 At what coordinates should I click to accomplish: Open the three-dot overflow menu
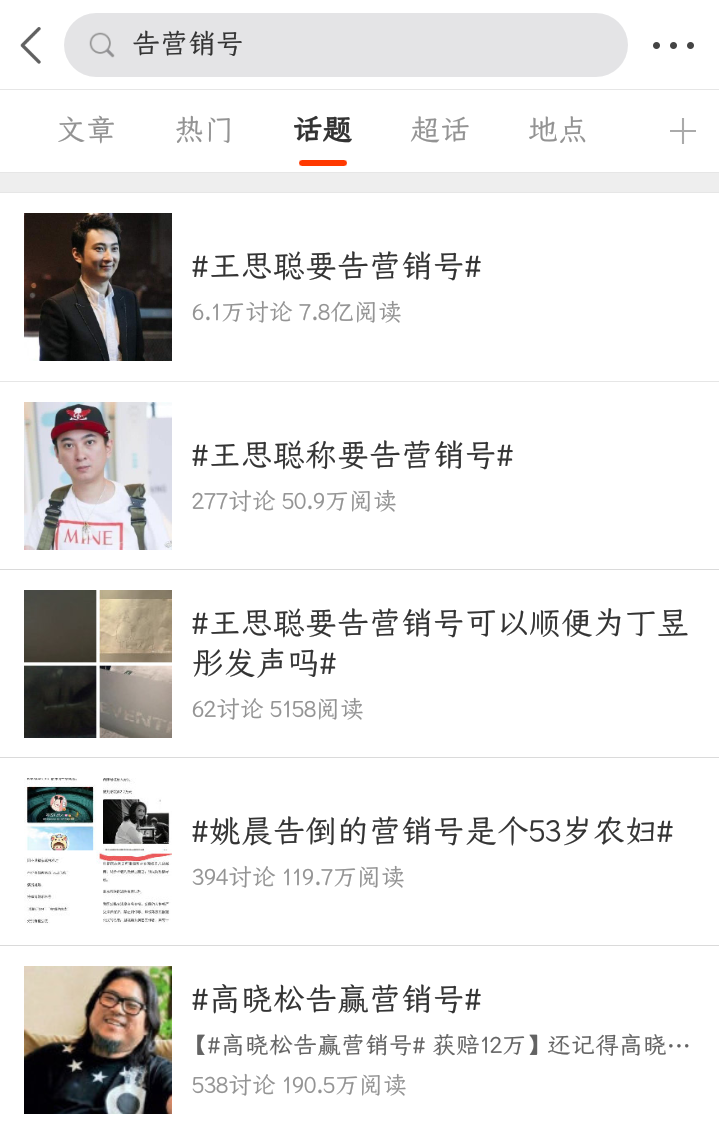[672, 45]
